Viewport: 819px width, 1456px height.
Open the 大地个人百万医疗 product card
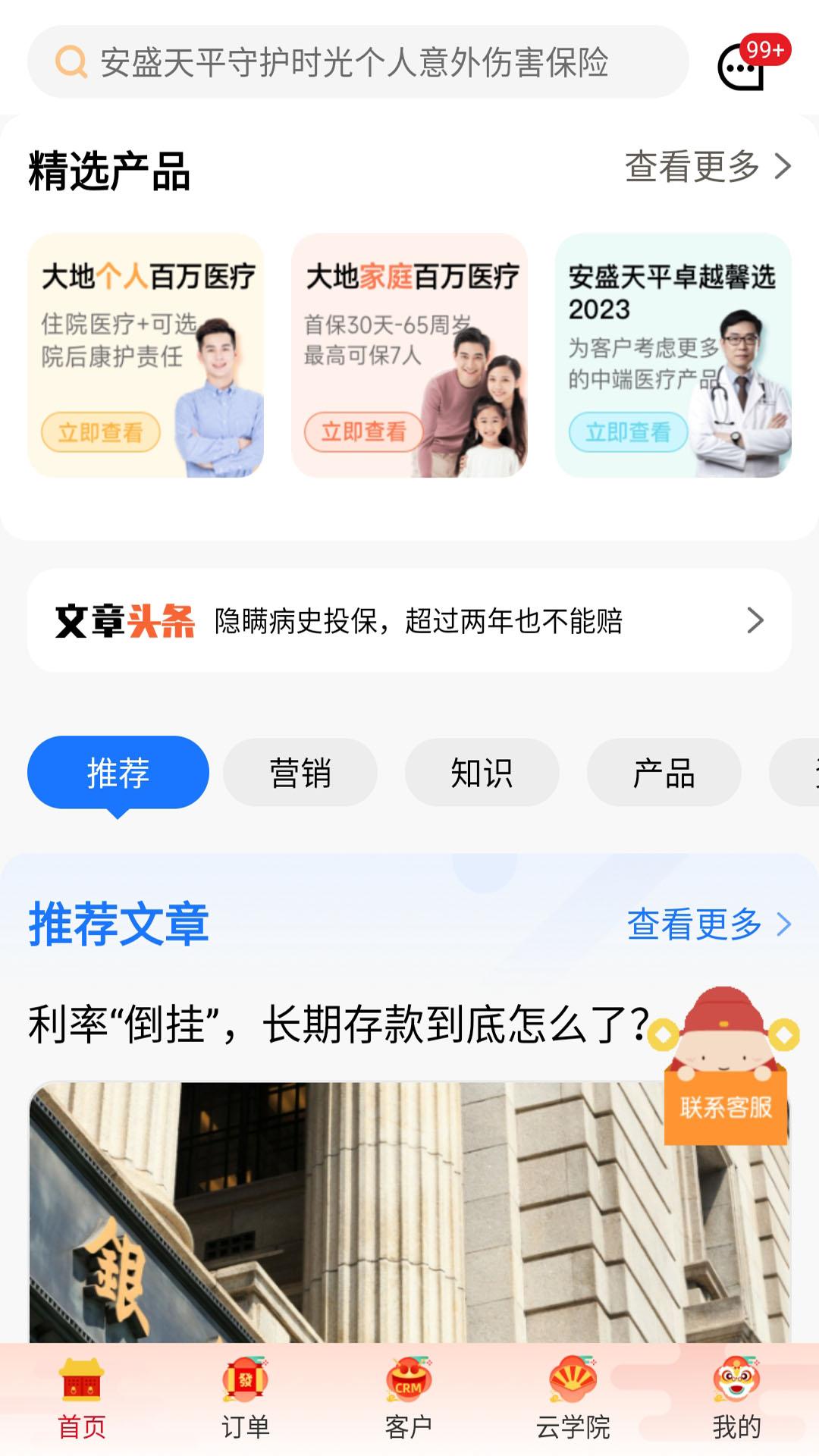[x=146, y=355]
